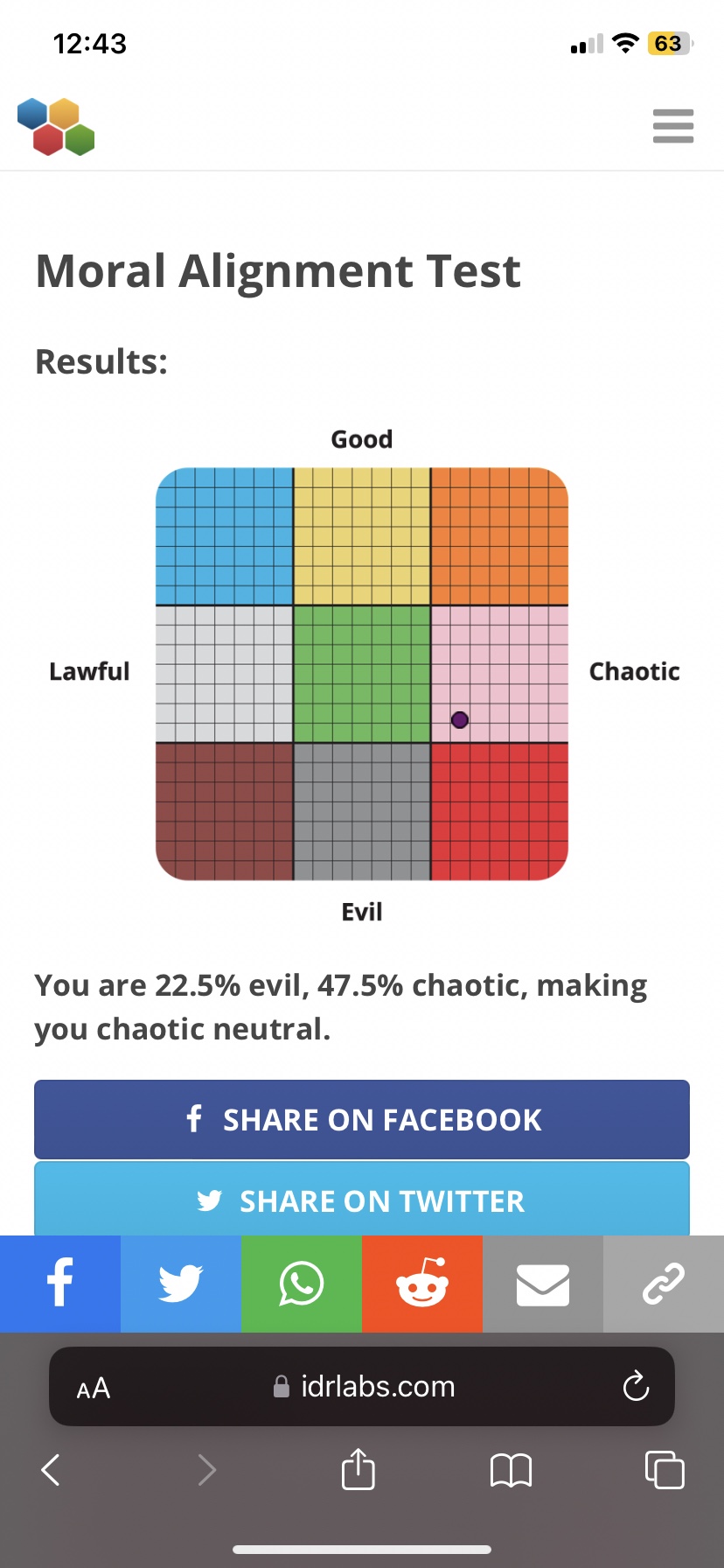The height and width of the screenshot is (1568, 724).
Task: Share the result on Reddit
Action: [422, 1284]
